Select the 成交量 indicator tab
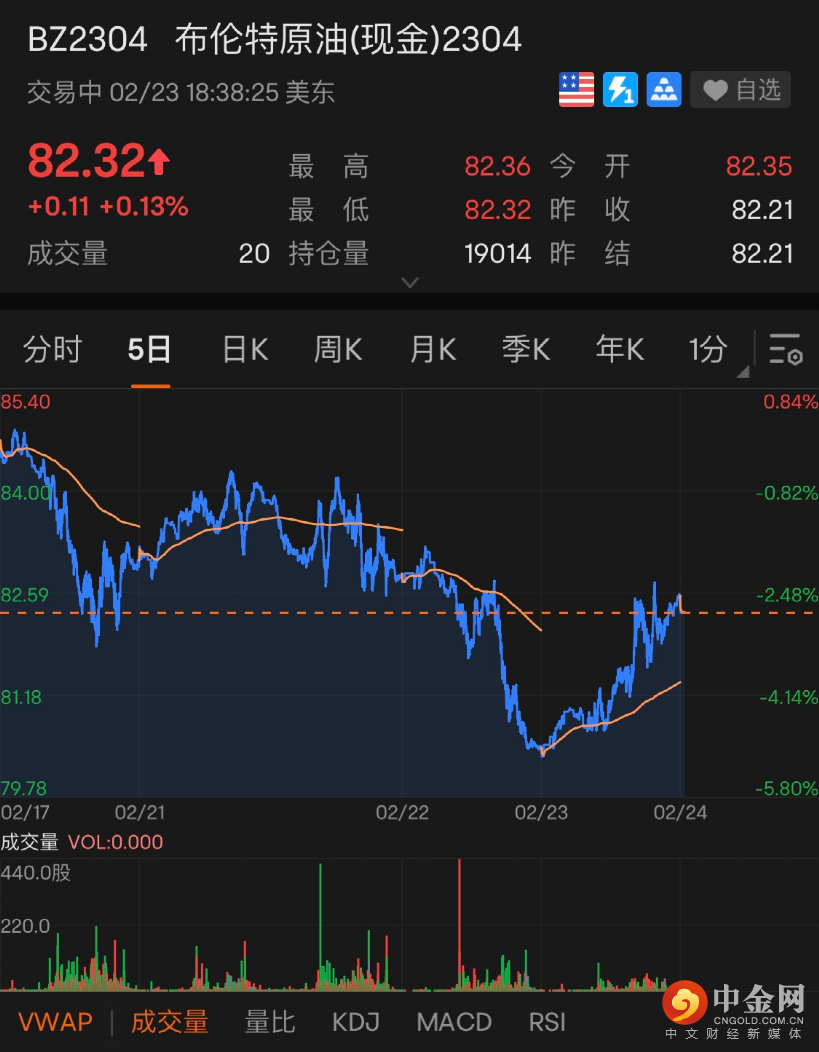The image size is (819, 1052). [x=170, y=1021]
